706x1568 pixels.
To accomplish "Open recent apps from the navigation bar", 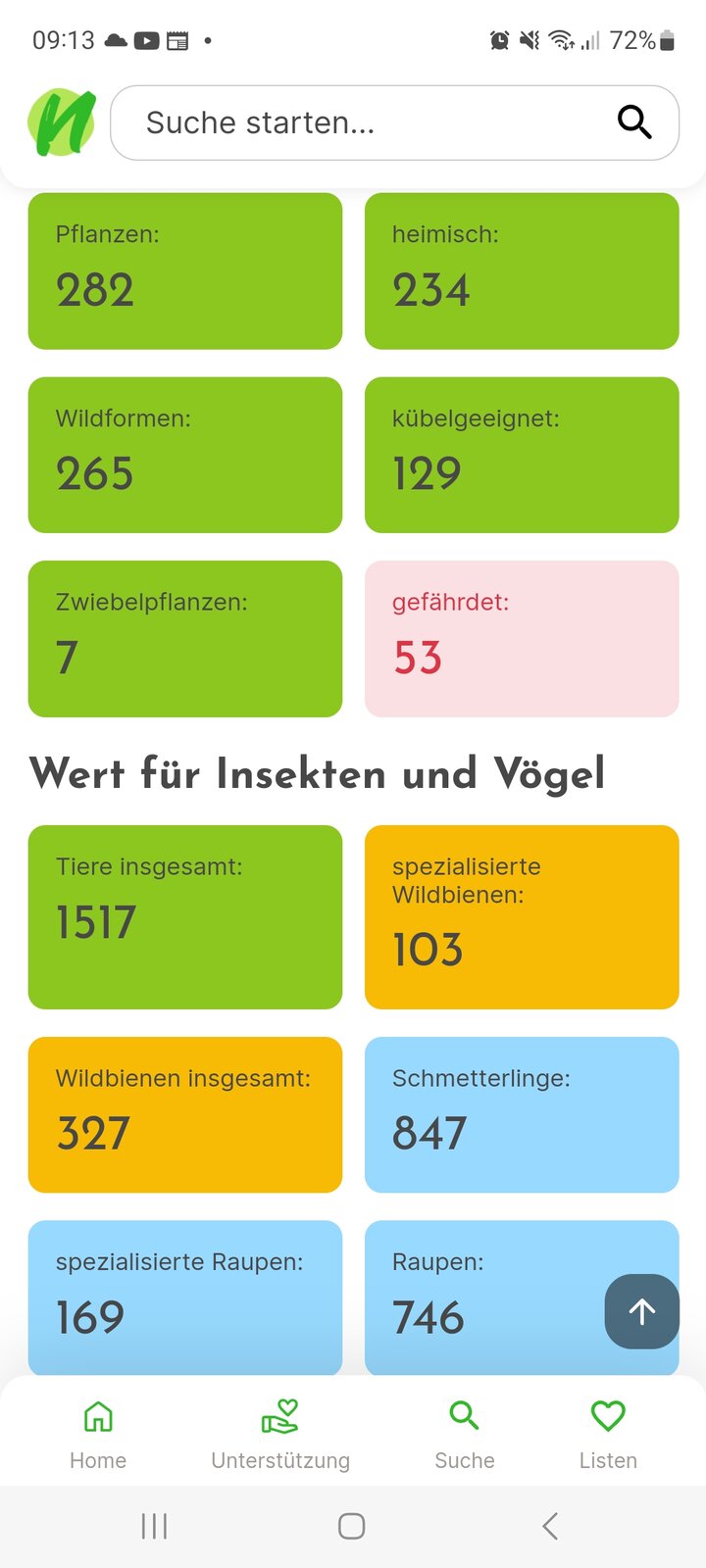I will tap(154, 1526).
